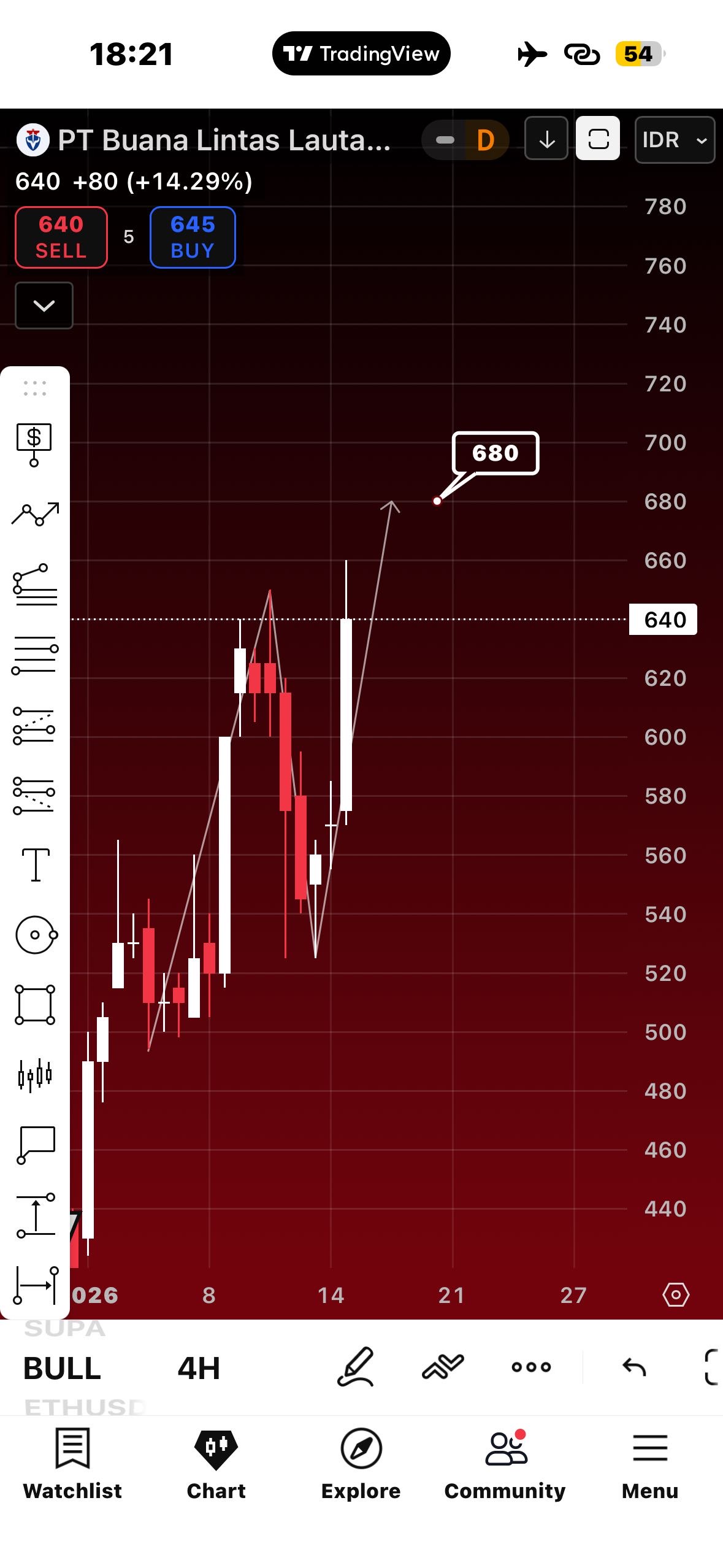This screenshot has height=1568, width=723.
Task: Open the three-dot more options
Action: click(x=531, y=1367)
